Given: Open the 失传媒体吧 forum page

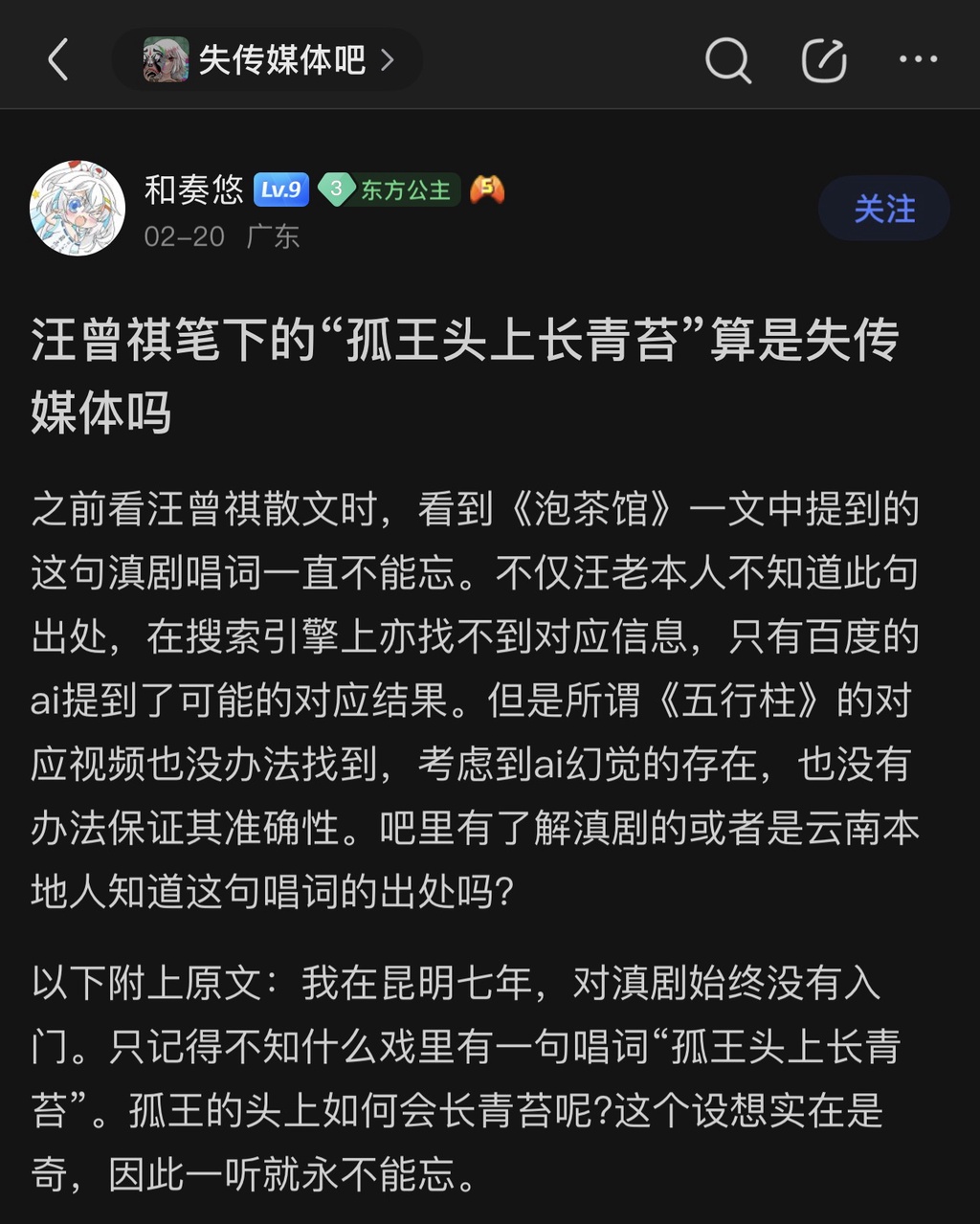Looking at the screenshot, I should pyautogui.click(x=267, y=60).
